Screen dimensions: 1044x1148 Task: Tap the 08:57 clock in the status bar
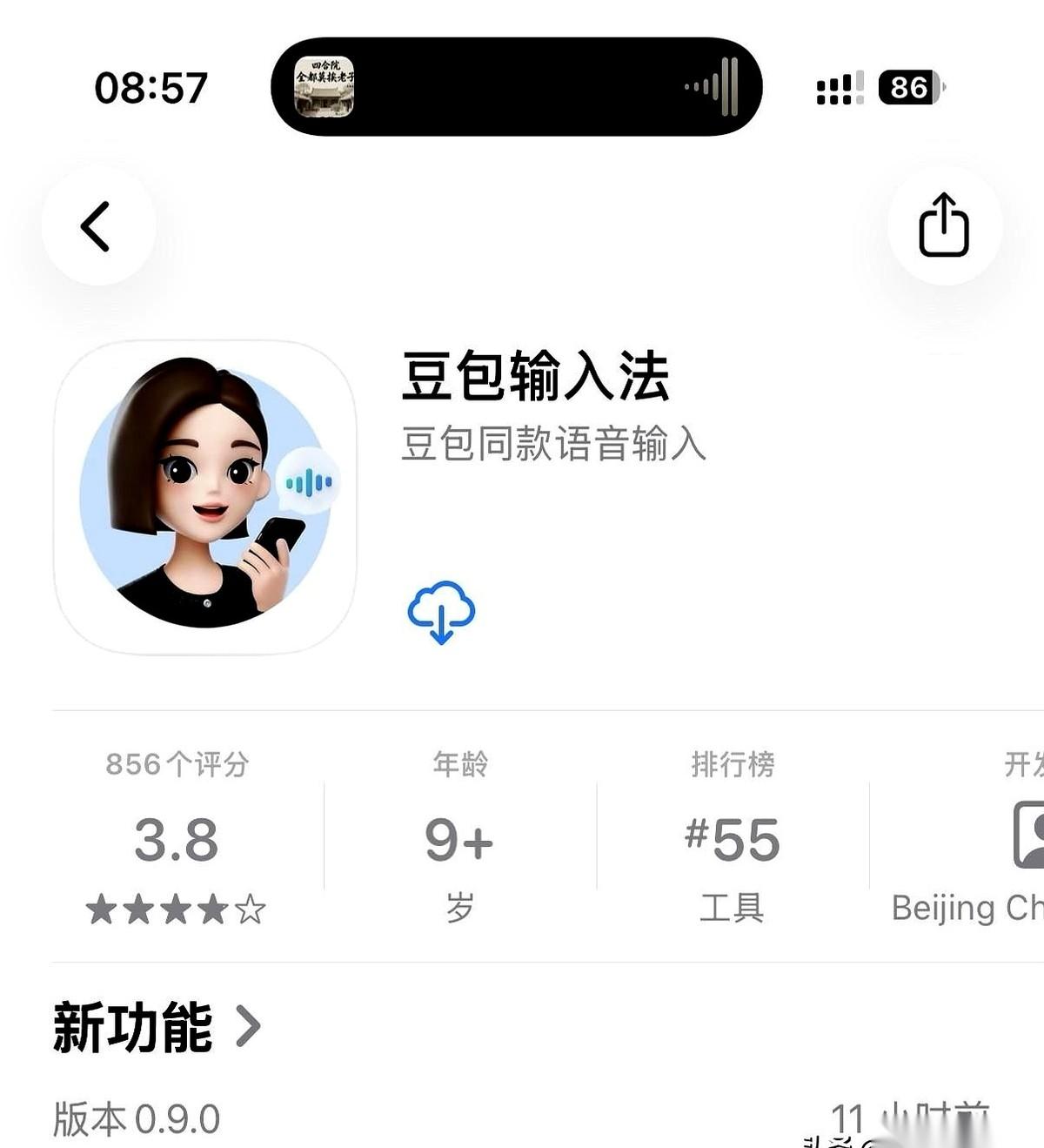click(153, 85)
